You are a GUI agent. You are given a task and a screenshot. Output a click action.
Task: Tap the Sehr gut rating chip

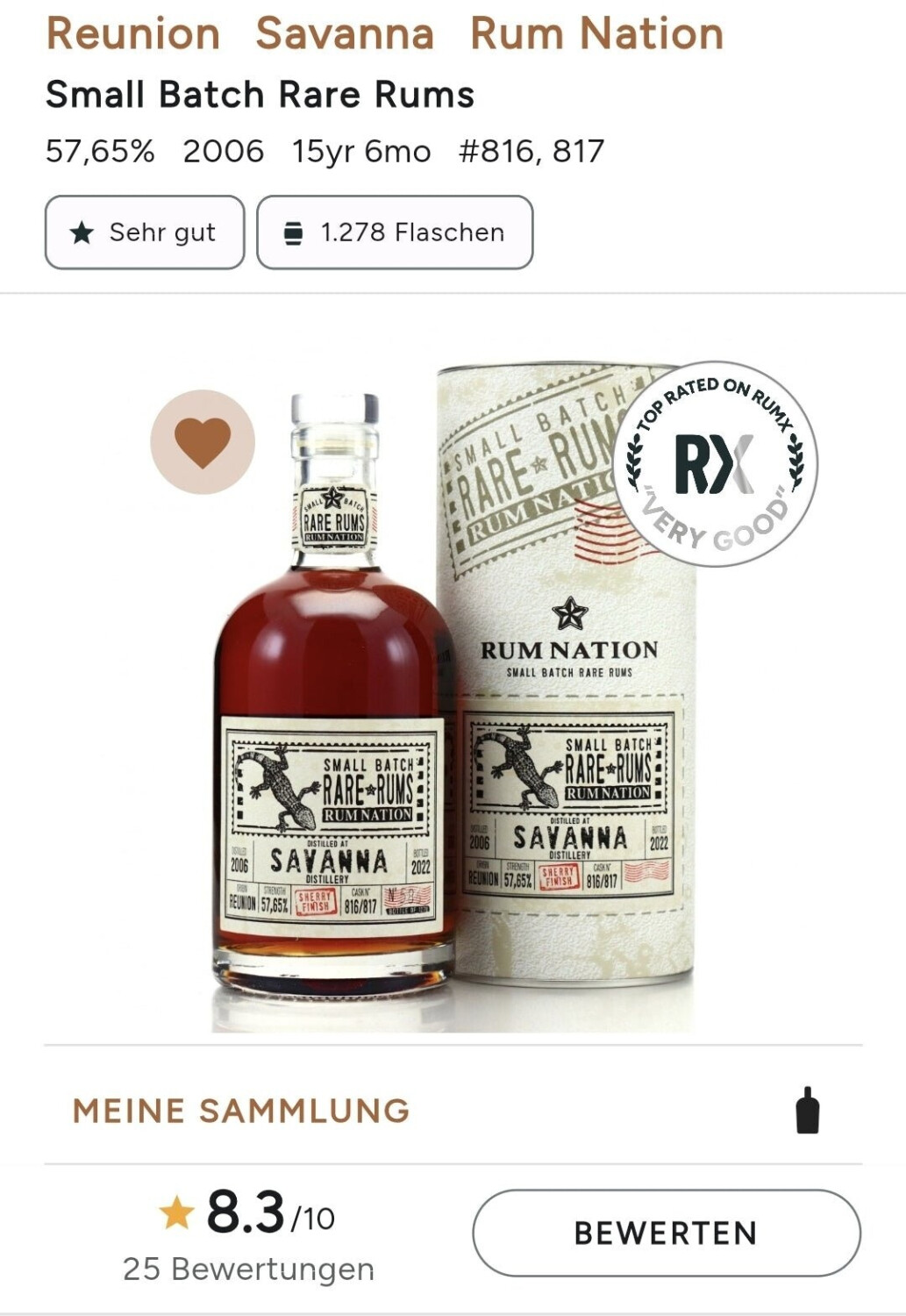tap(145, 232)
